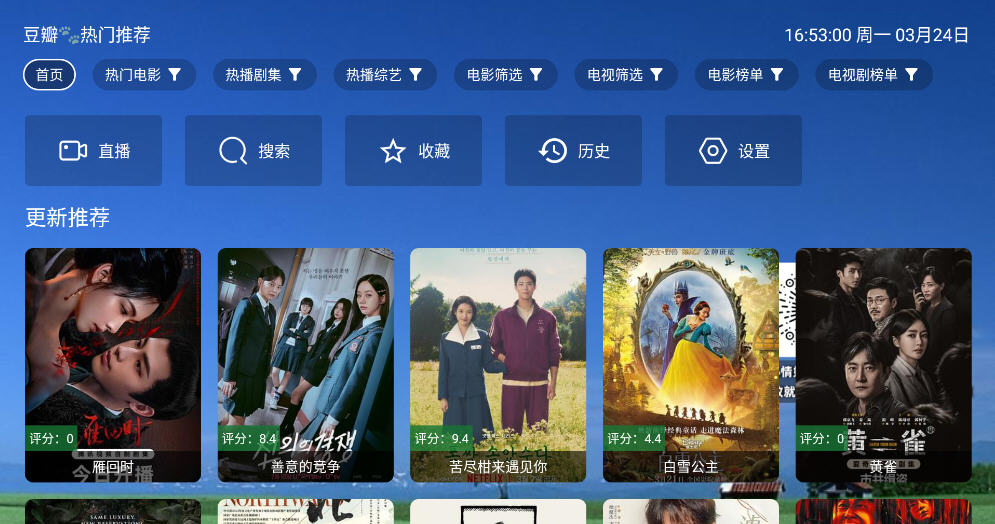The height and width of the screenshot is (524, 995).
Task: Open the 电影榜单 tab
Action: (746, 75)
